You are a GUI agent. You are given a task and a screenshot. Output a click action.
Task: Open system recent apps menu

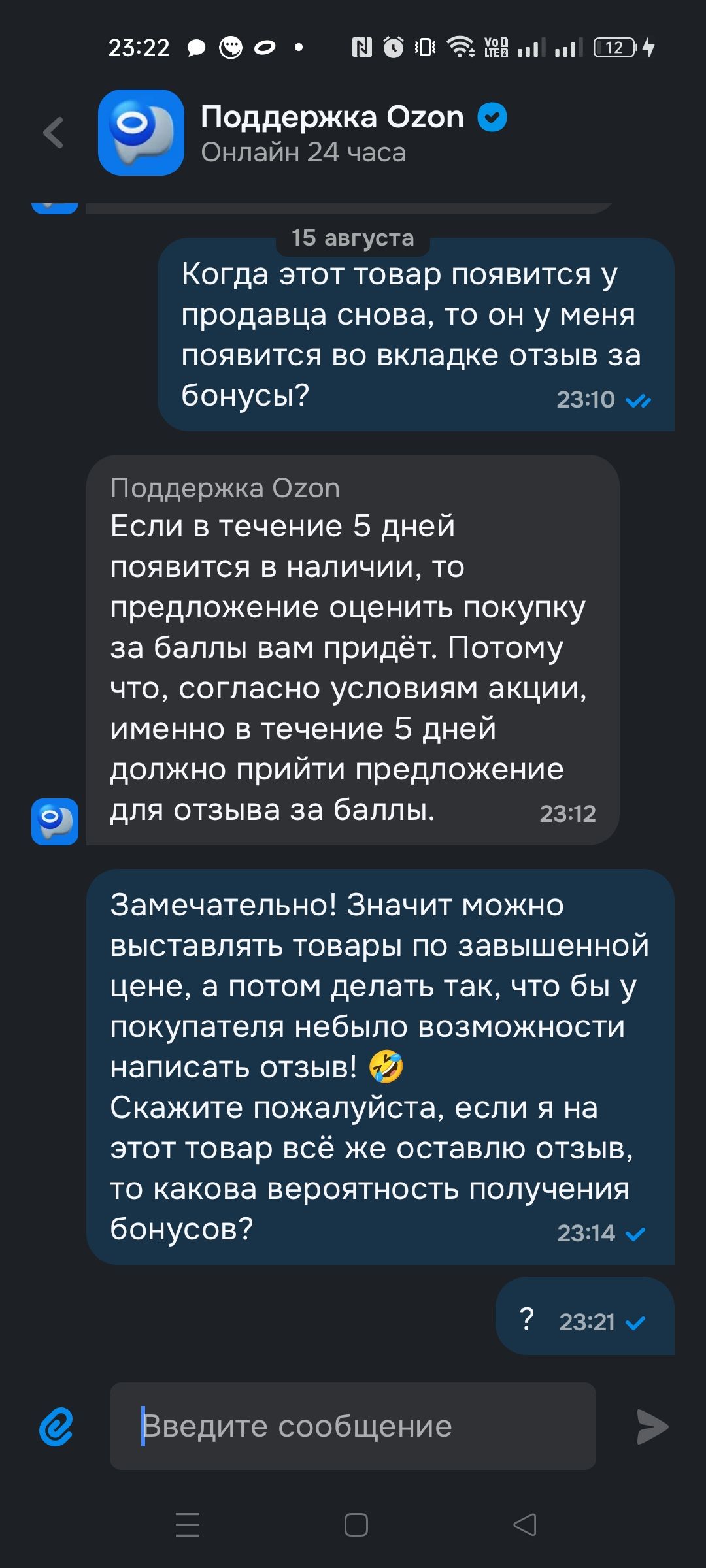[188, 1526]
